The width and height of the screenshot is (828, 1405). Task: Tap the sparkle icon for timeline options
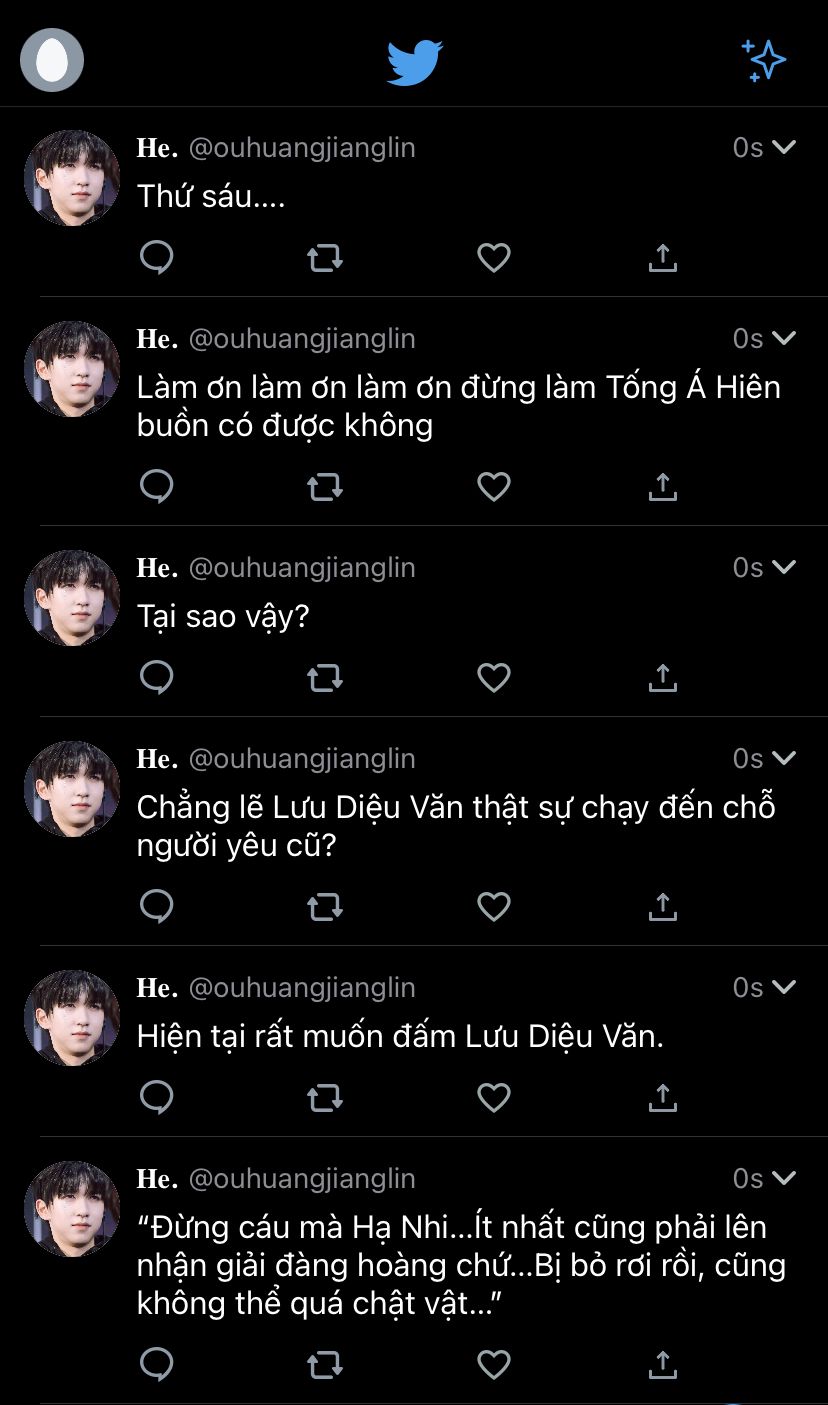pos(765,61)
